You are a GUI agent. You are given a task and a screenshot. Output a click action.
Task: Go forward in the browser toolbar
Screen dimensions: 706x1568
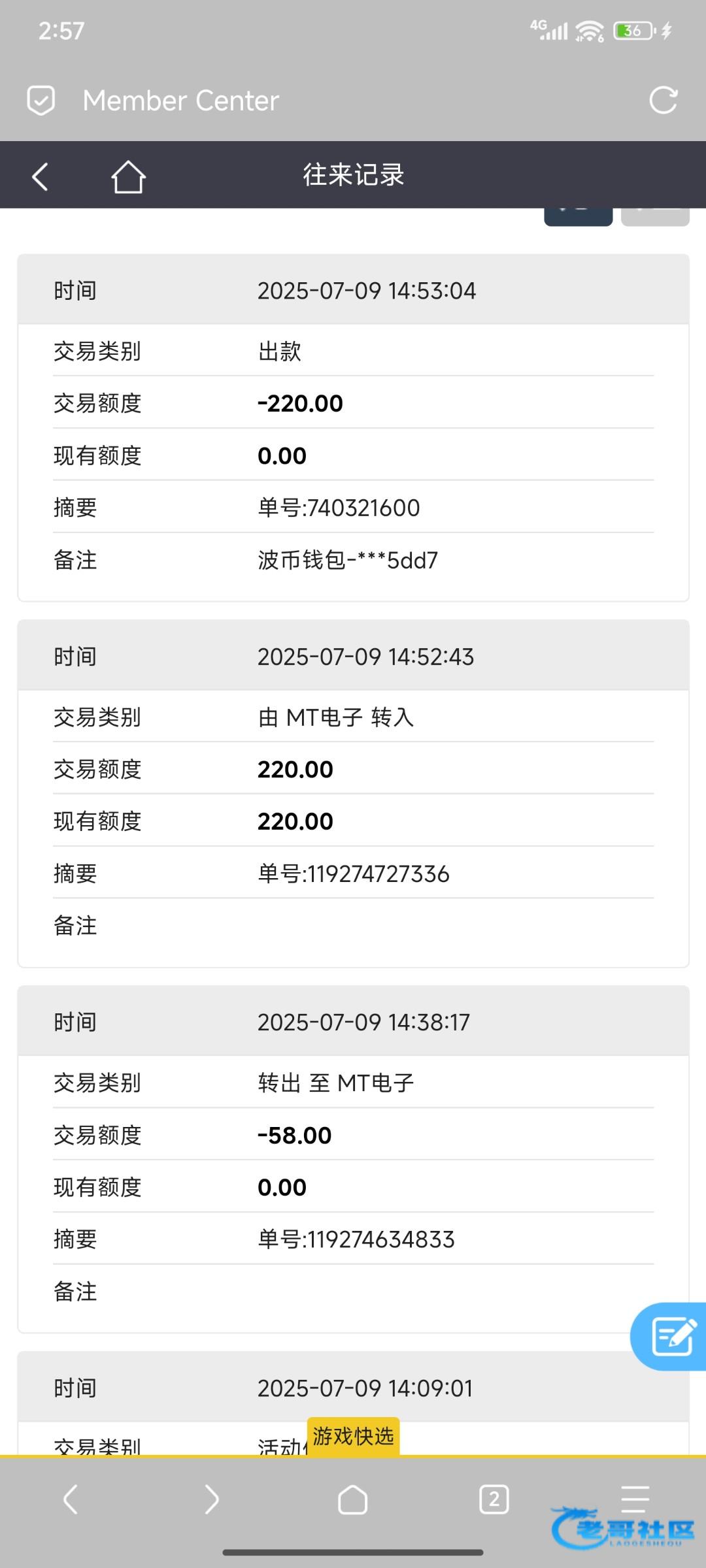(211, 1499)
